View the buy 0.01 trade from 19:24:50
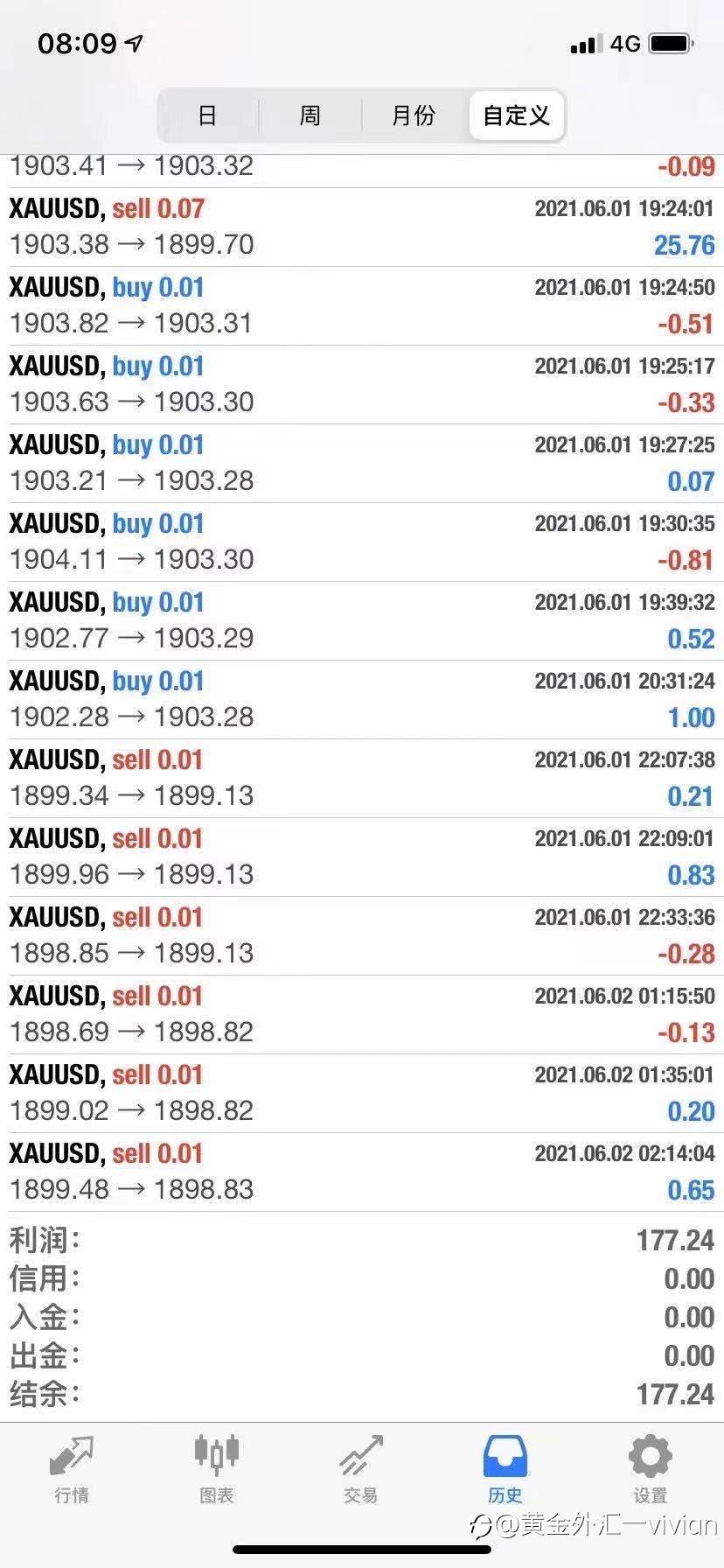This screenshot has height=1568, width=724. tap(362, 306)
